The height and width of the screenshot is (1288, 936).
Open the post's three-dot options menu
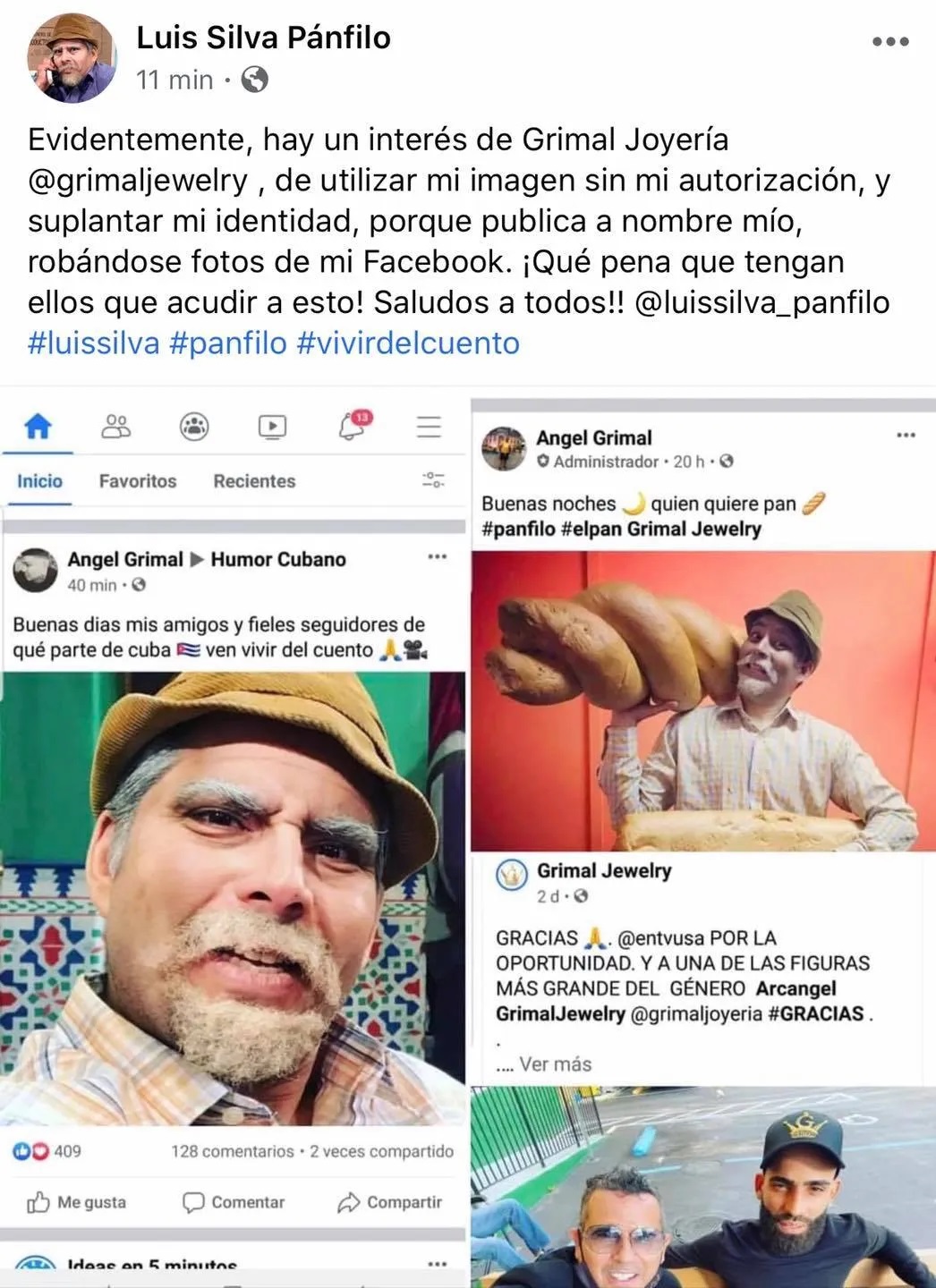(x=890, y=41)
